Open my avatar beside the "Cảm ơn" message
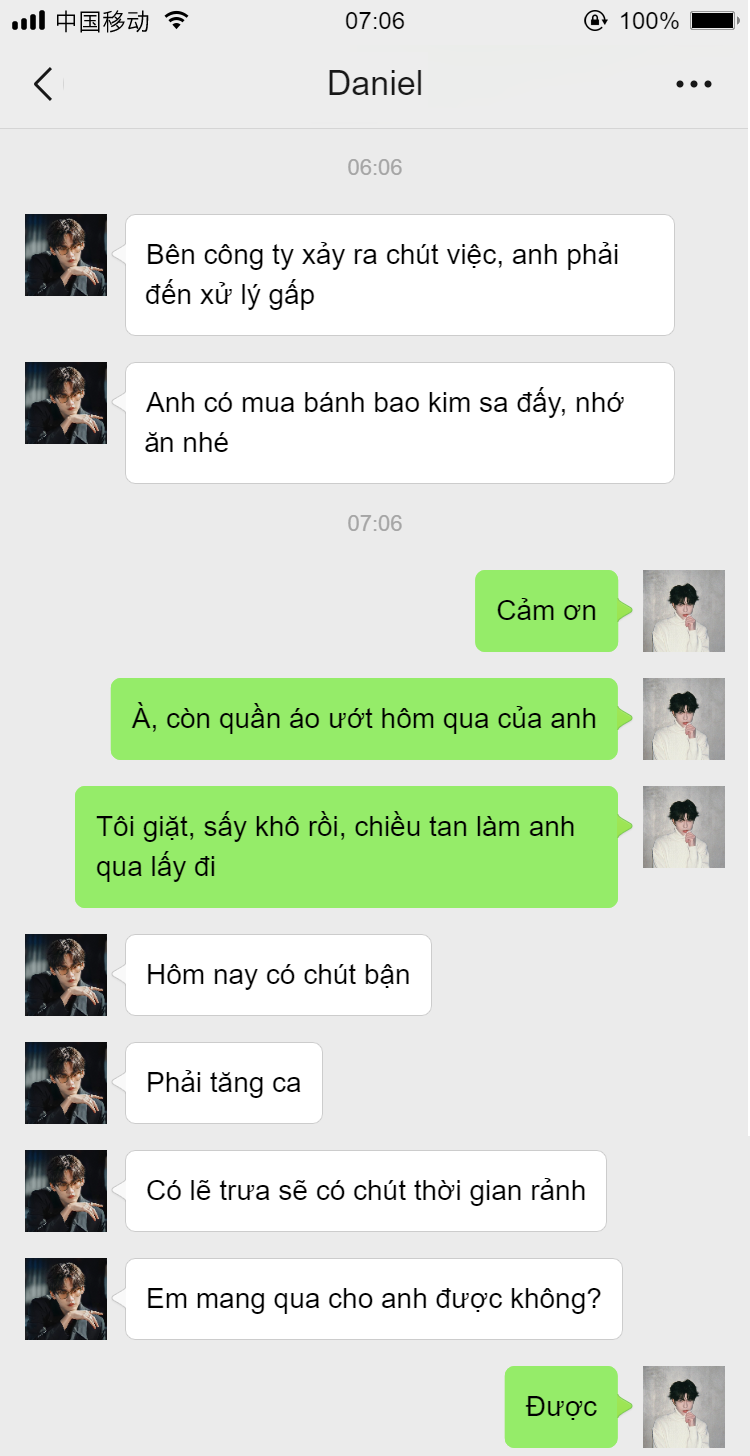The image size is (750, 1456). [684, 611]
